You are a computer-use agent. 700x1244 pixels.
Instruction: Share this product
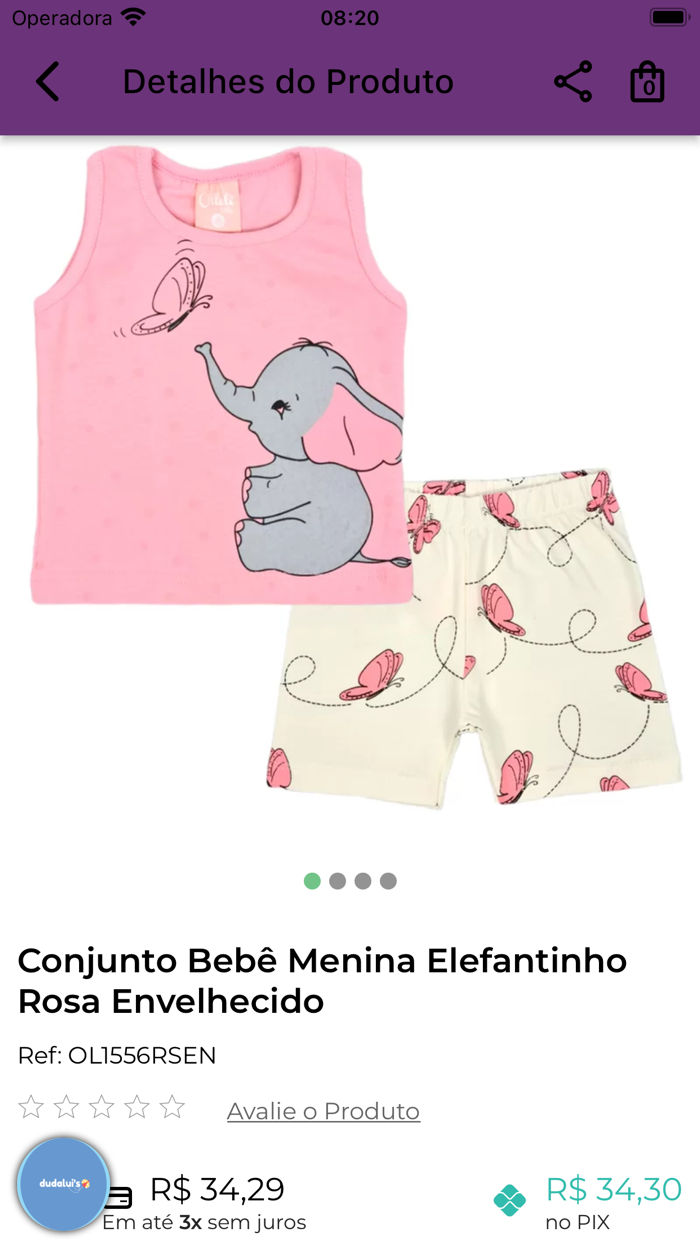573,82
